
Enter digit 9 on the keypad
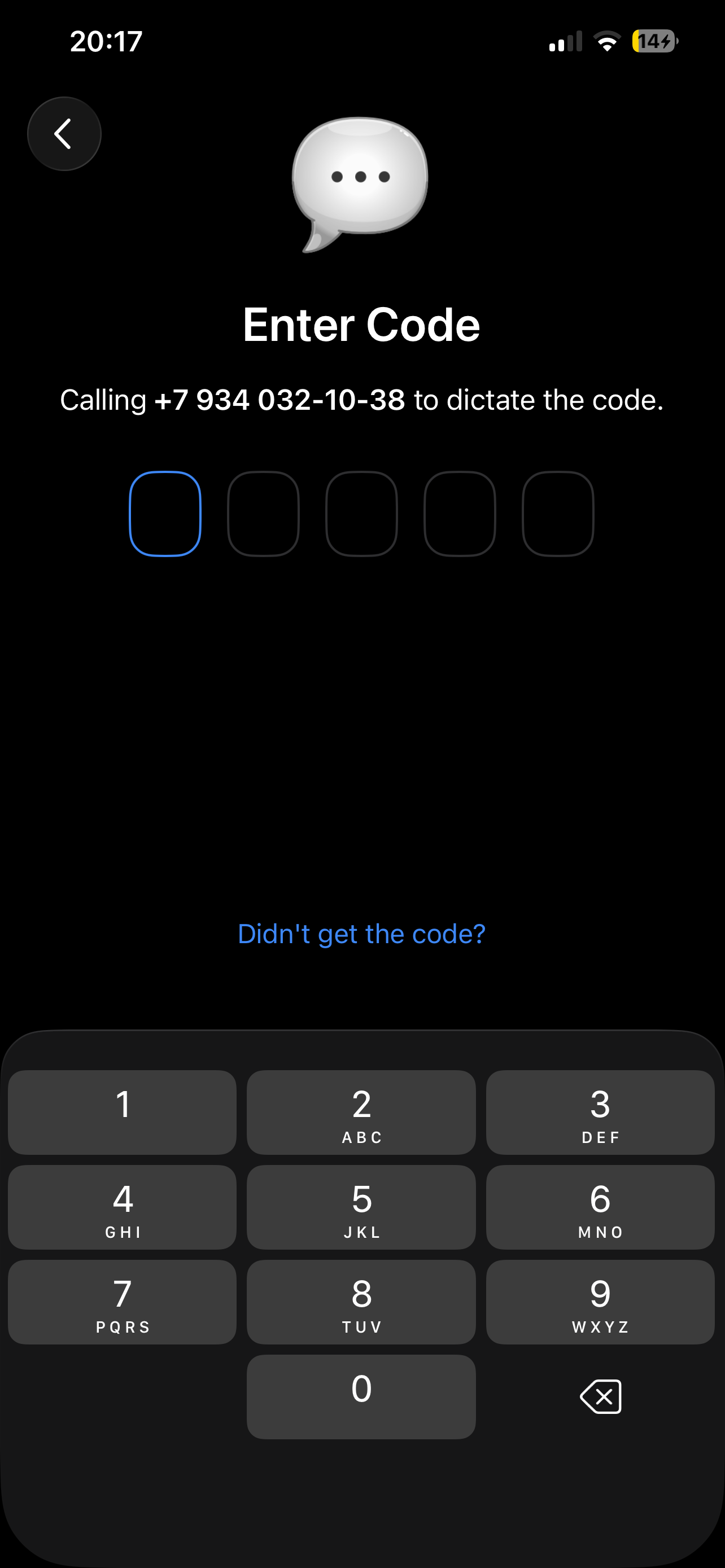[600, 1303]
